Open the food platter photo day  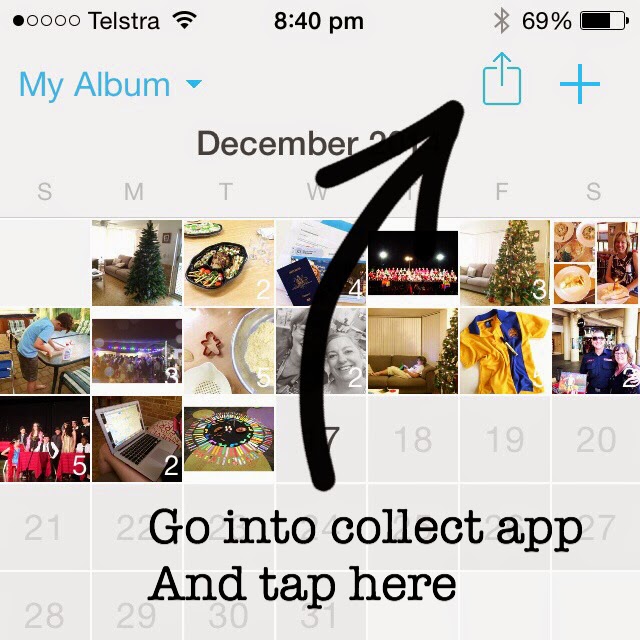pyautogui.click(x=229, y=263)
